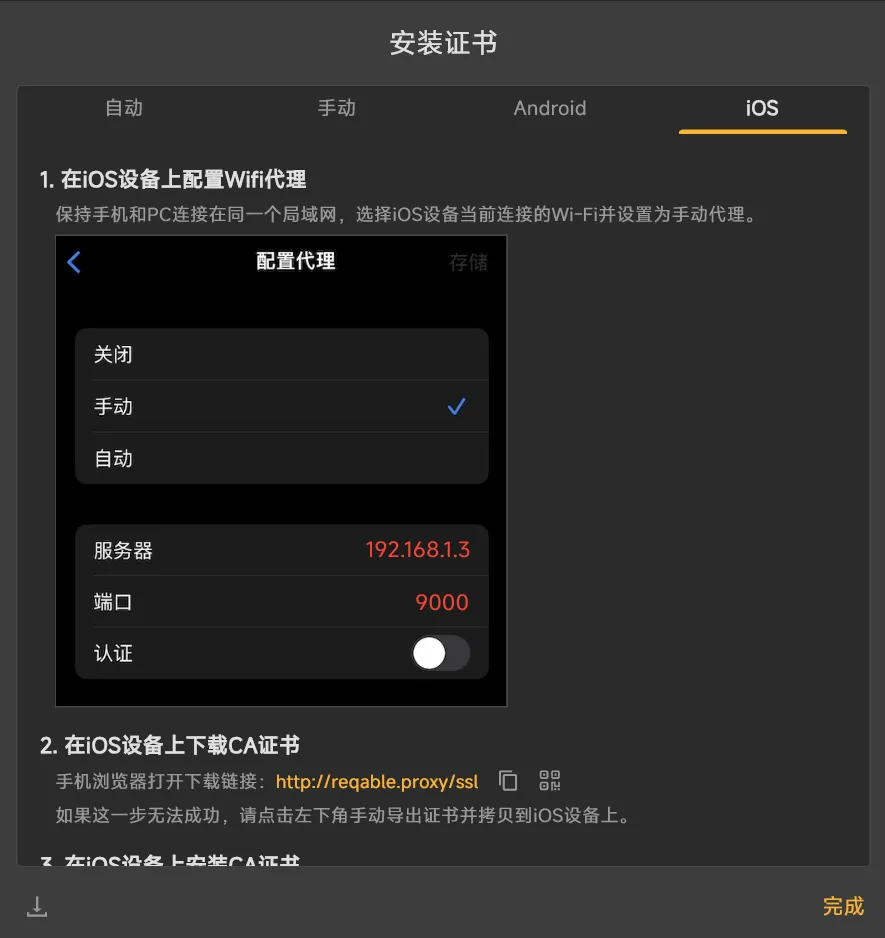Switch to the 自动 tab
Viewport: 885px width, 938px height.
[x=124, y=108]
